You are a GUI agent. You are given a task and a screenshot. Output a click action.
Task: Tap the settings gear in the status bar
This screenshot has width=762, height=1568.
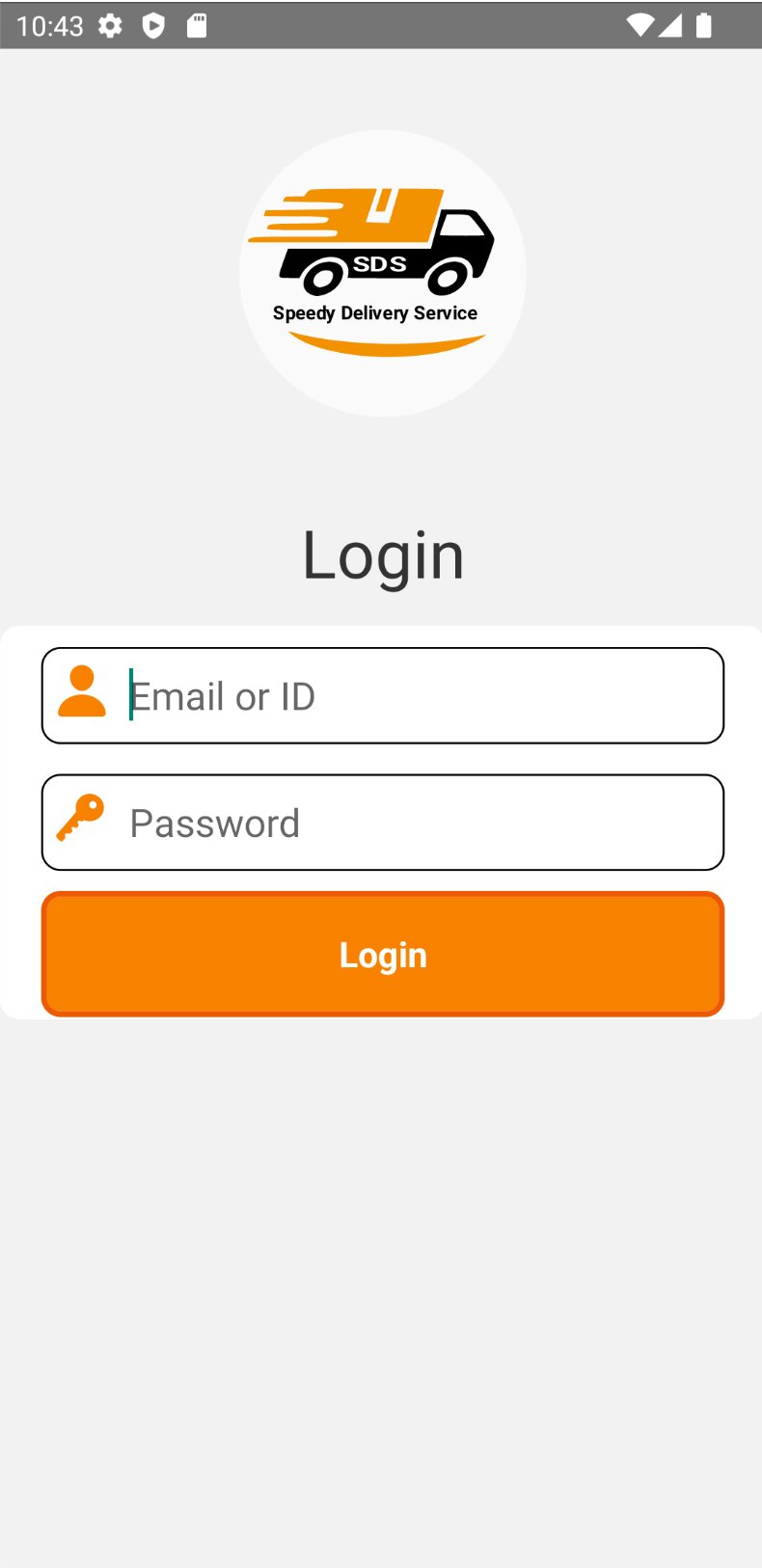point(111,26)
